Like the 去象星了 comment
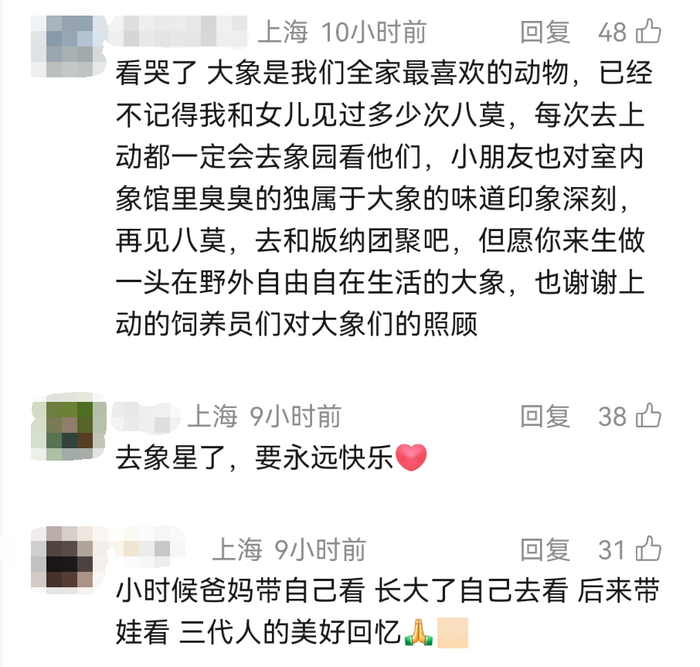The height and width of the screenshot is (667, 700). click(x=648, y=416)
